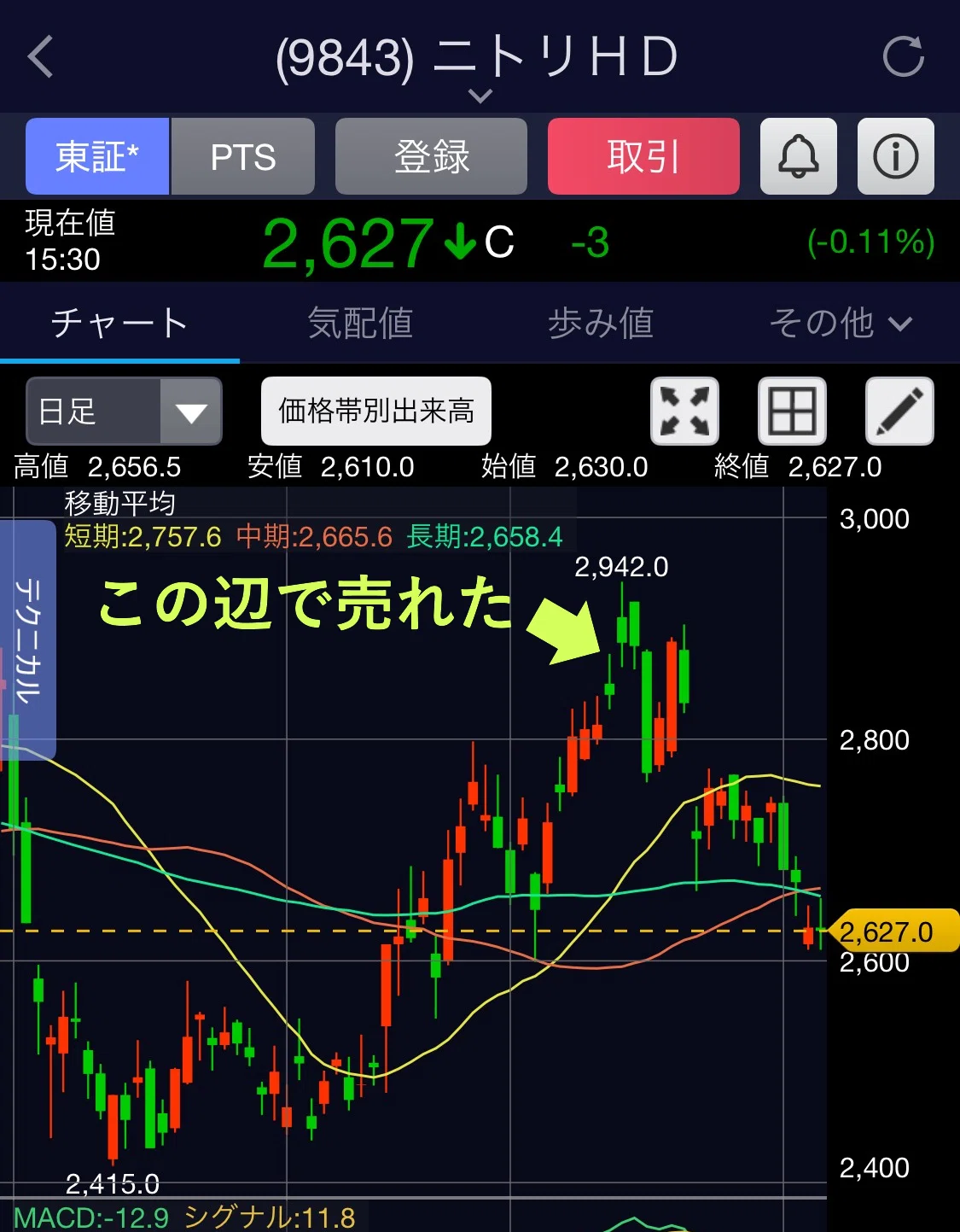Open the price alert bell
This screenshot has height=1232, width=960.
pos(799,156)
